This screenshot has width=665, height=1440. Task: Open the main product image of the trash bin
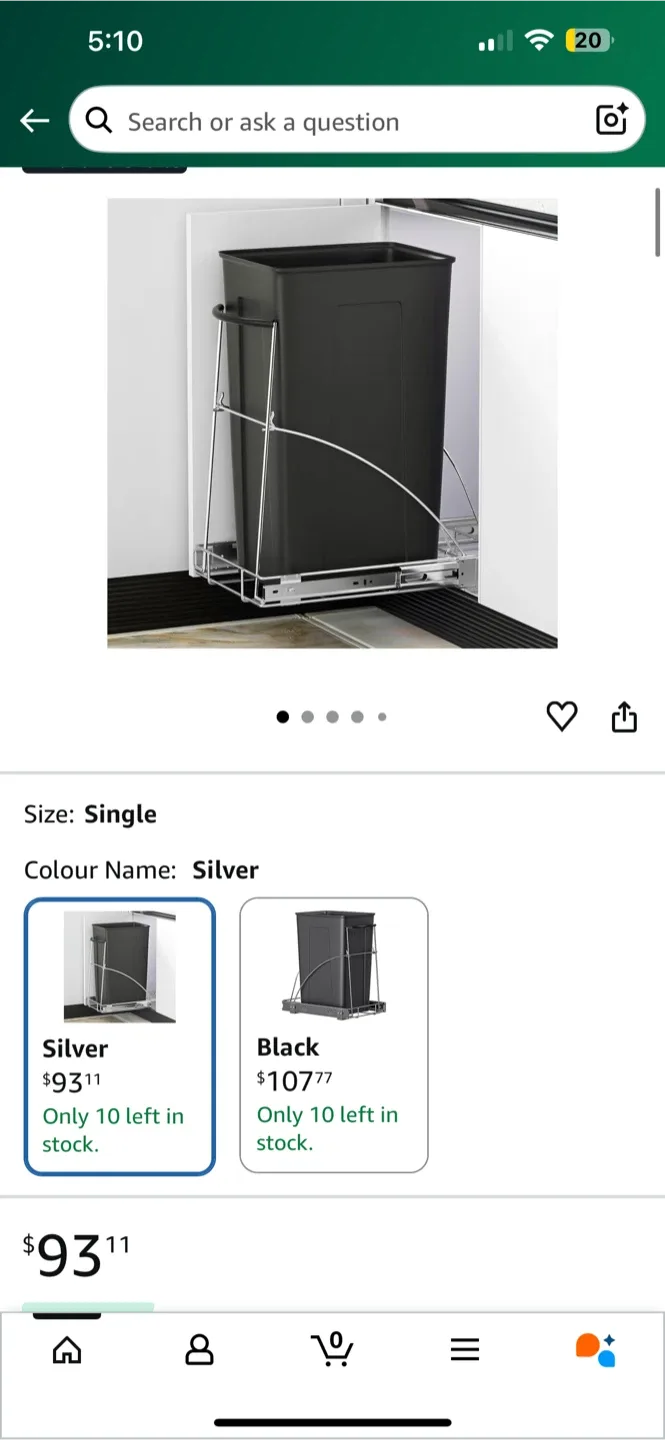[x=332, y=423]
